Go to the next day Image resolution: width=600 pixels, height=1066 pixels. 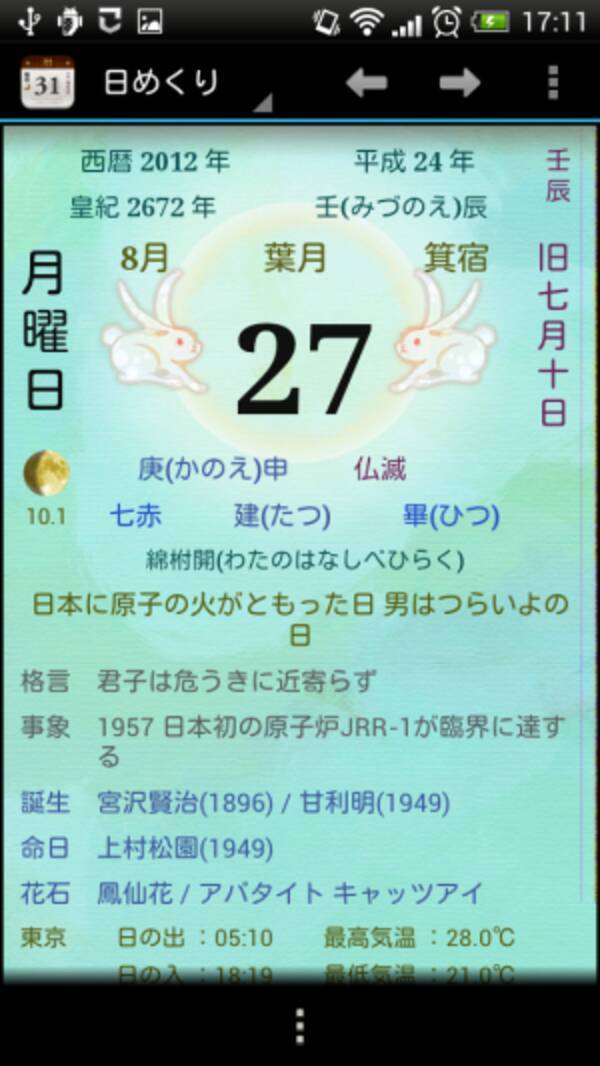[459, 84]
